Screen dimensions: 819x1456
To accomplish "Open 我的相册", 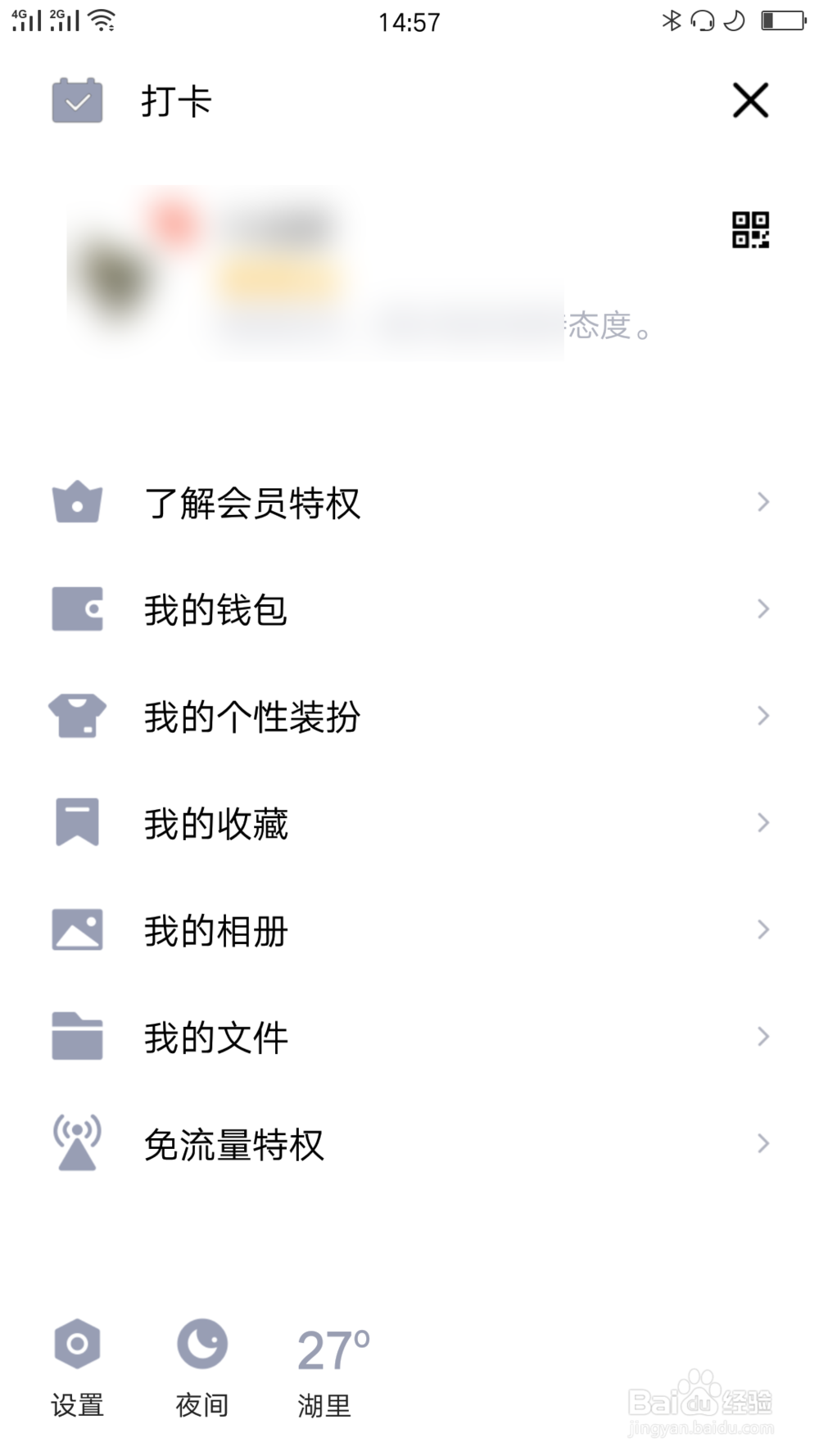I will 409,930.
